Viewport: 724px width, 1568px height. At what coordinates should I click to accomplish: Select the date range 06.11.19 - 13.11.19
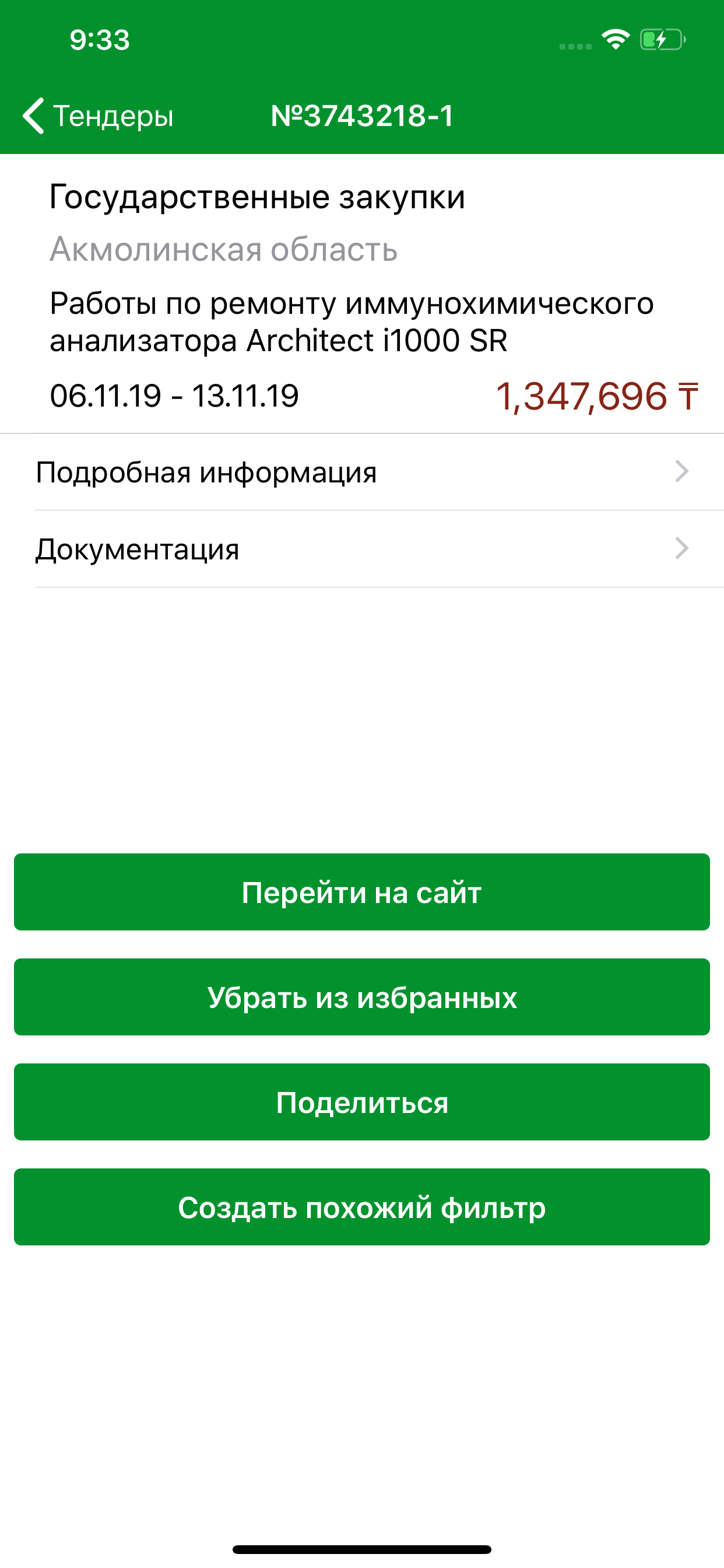[x=174, y=395]
